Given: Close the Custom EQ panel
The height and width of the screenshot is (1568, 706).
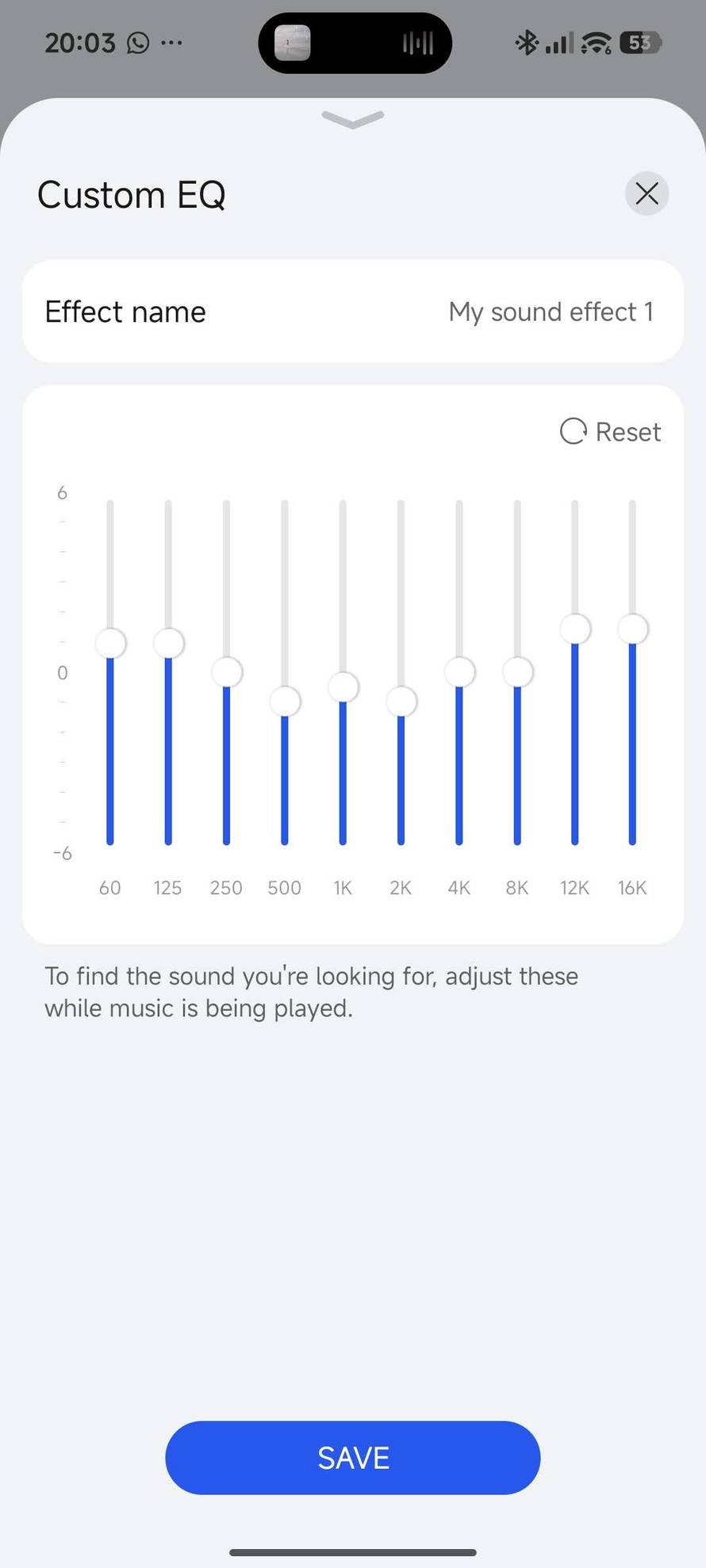Looking at the screenshot, I should (x=647, y=193).
